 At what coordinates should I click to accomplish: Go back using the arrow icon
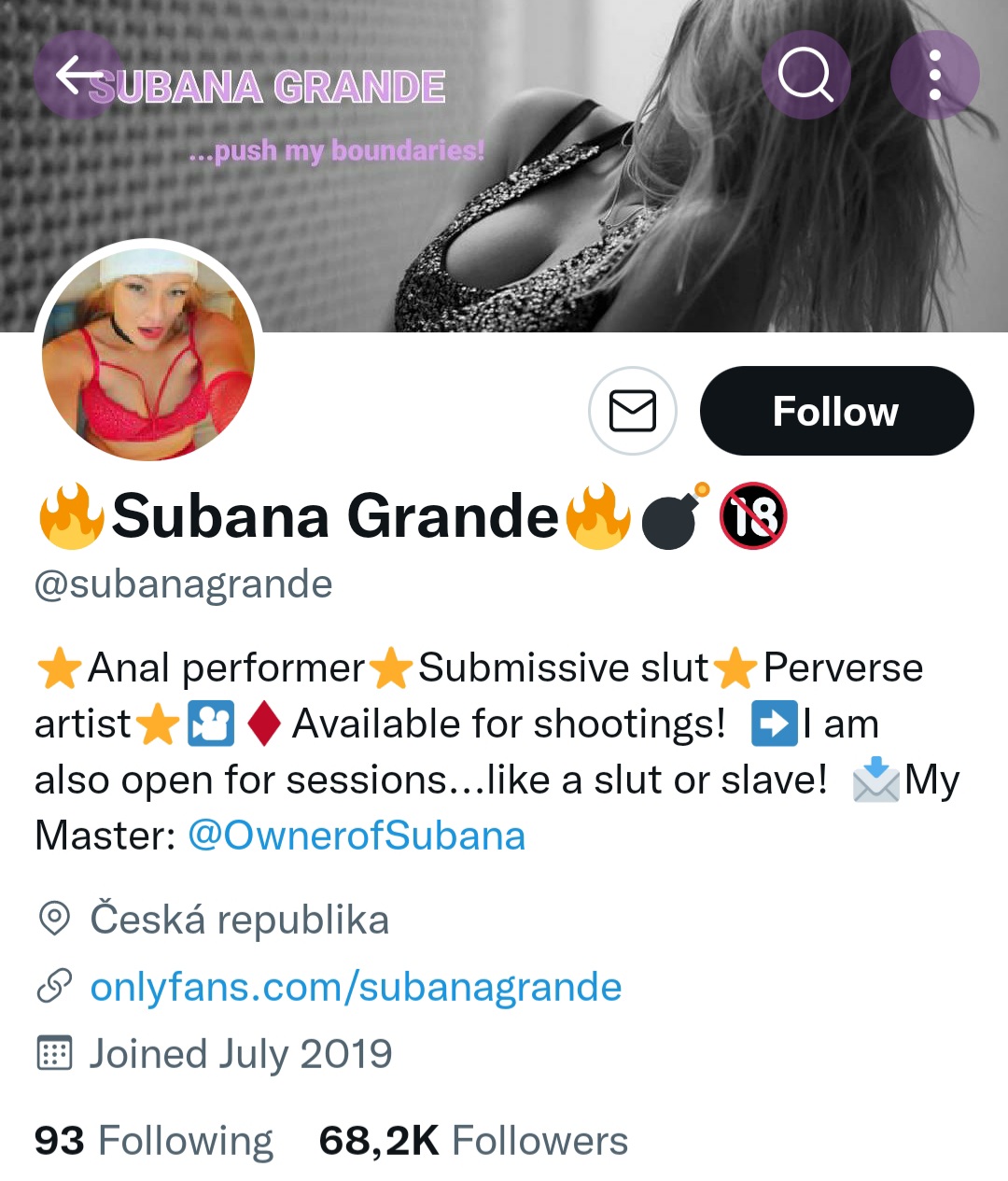tap(78, 75)
